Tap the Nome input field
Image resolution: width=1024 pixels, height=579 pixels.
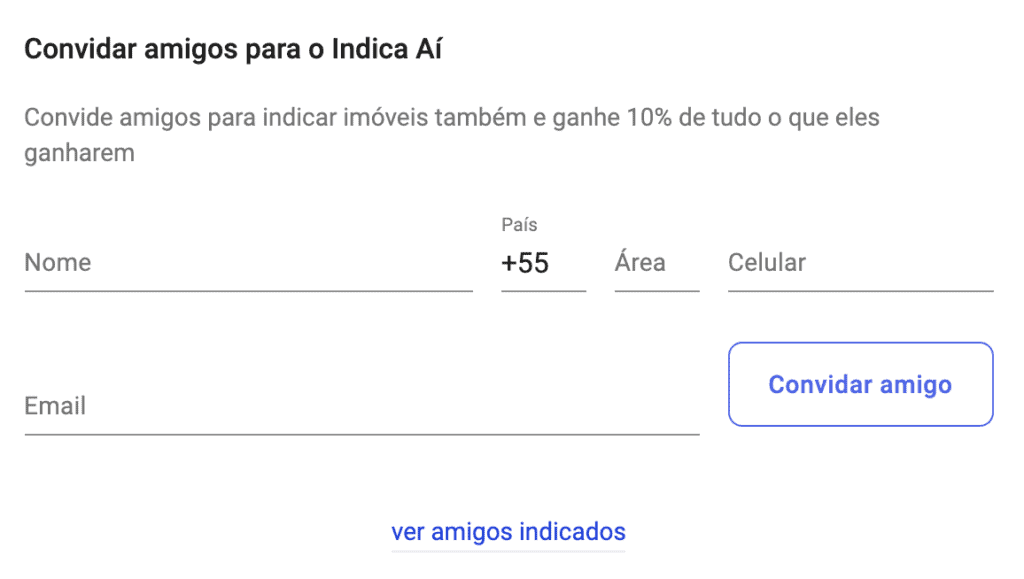point(248,264)
